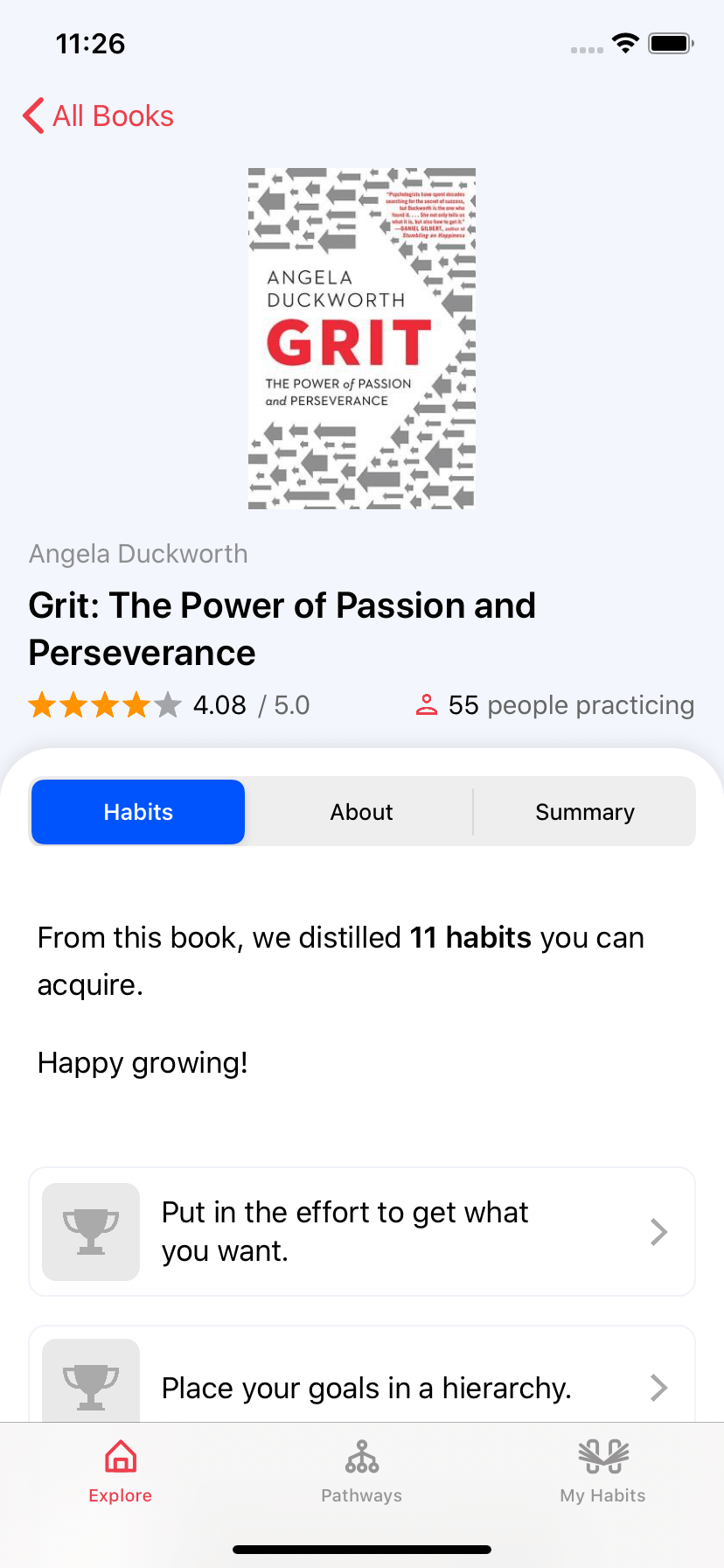
Task: Open habit 'Put in the effort to get what you want'
Action: click(362, 1231)
